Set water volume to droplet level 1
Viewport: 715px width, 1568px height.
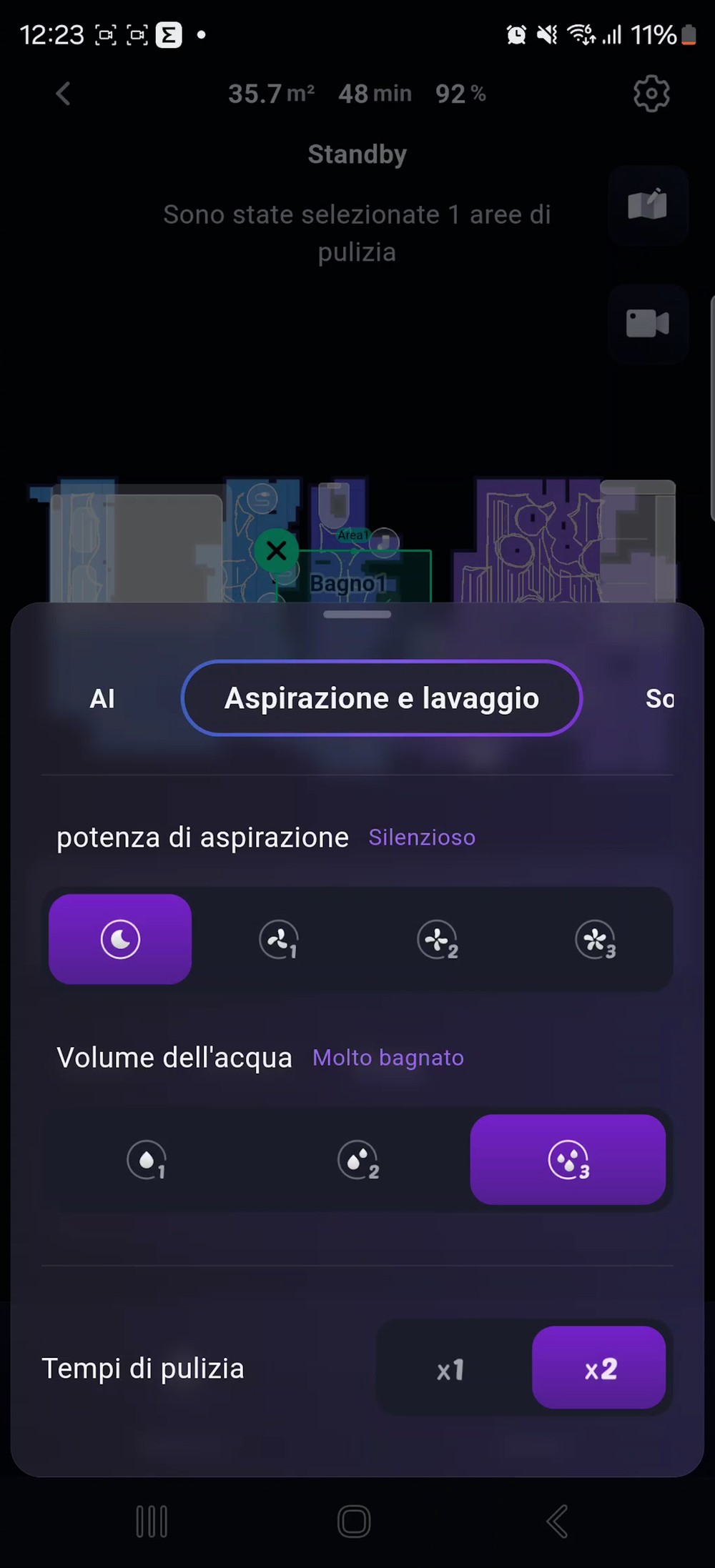click(x=147, y=1159)
